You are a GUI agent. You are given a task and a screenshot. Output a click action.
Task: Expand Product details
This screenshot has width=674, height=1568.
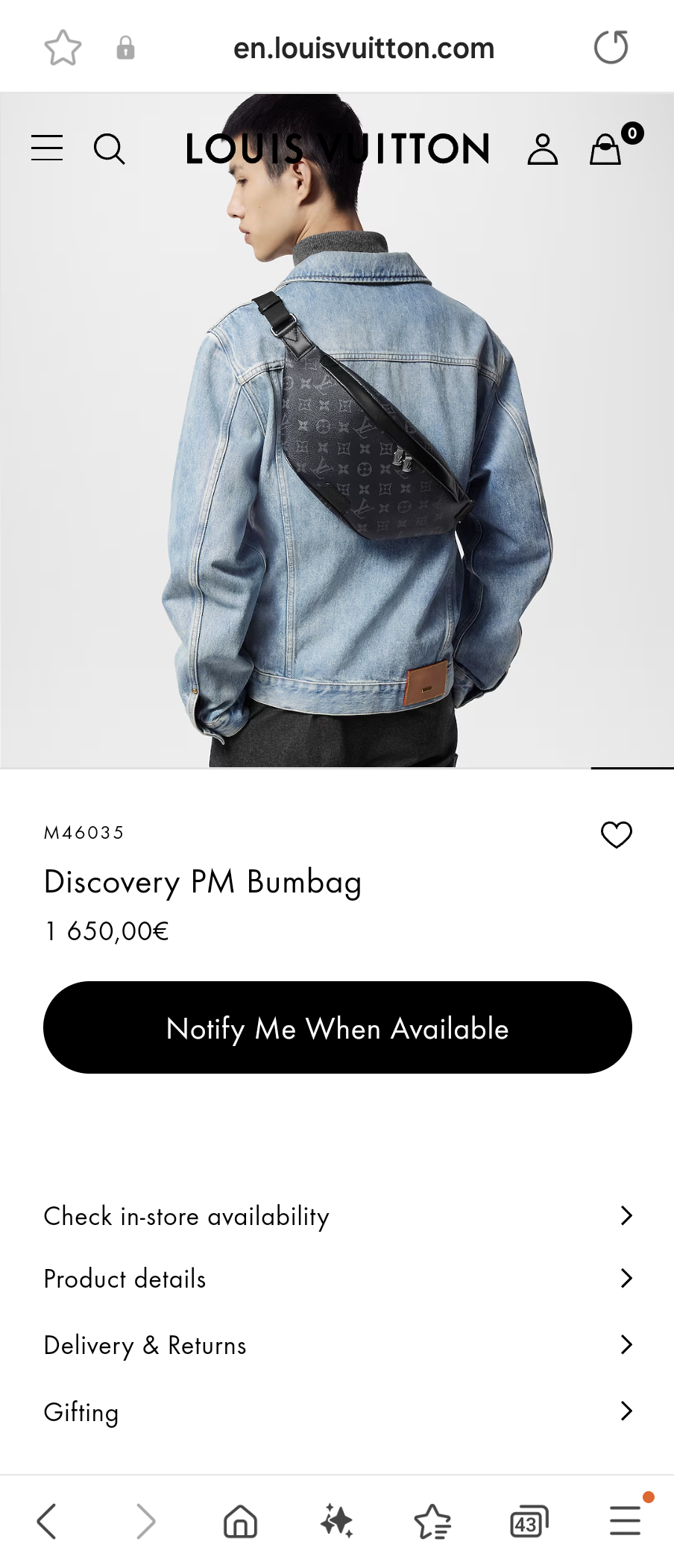coord(337,1279)
